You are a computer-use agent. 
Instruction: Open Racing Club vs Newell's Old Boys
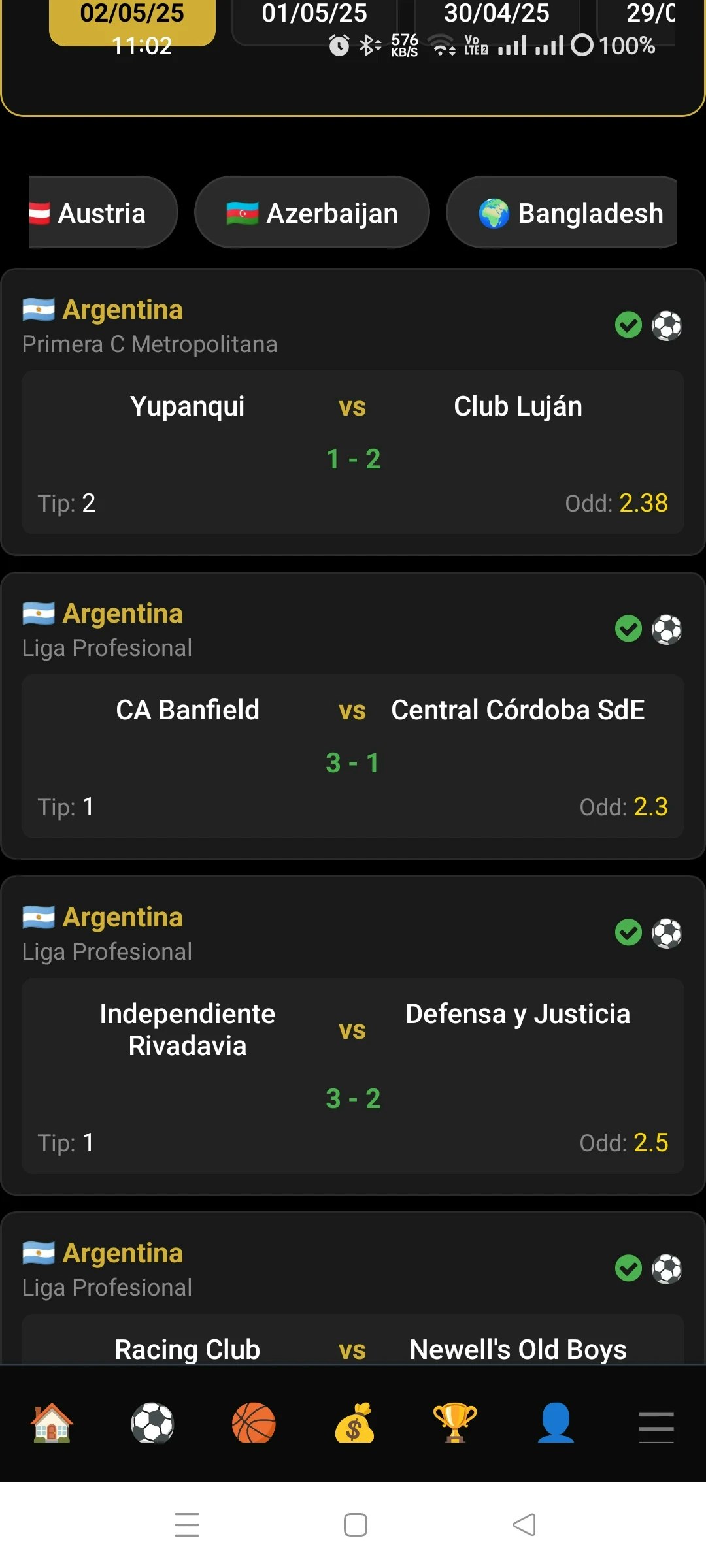353,1347
